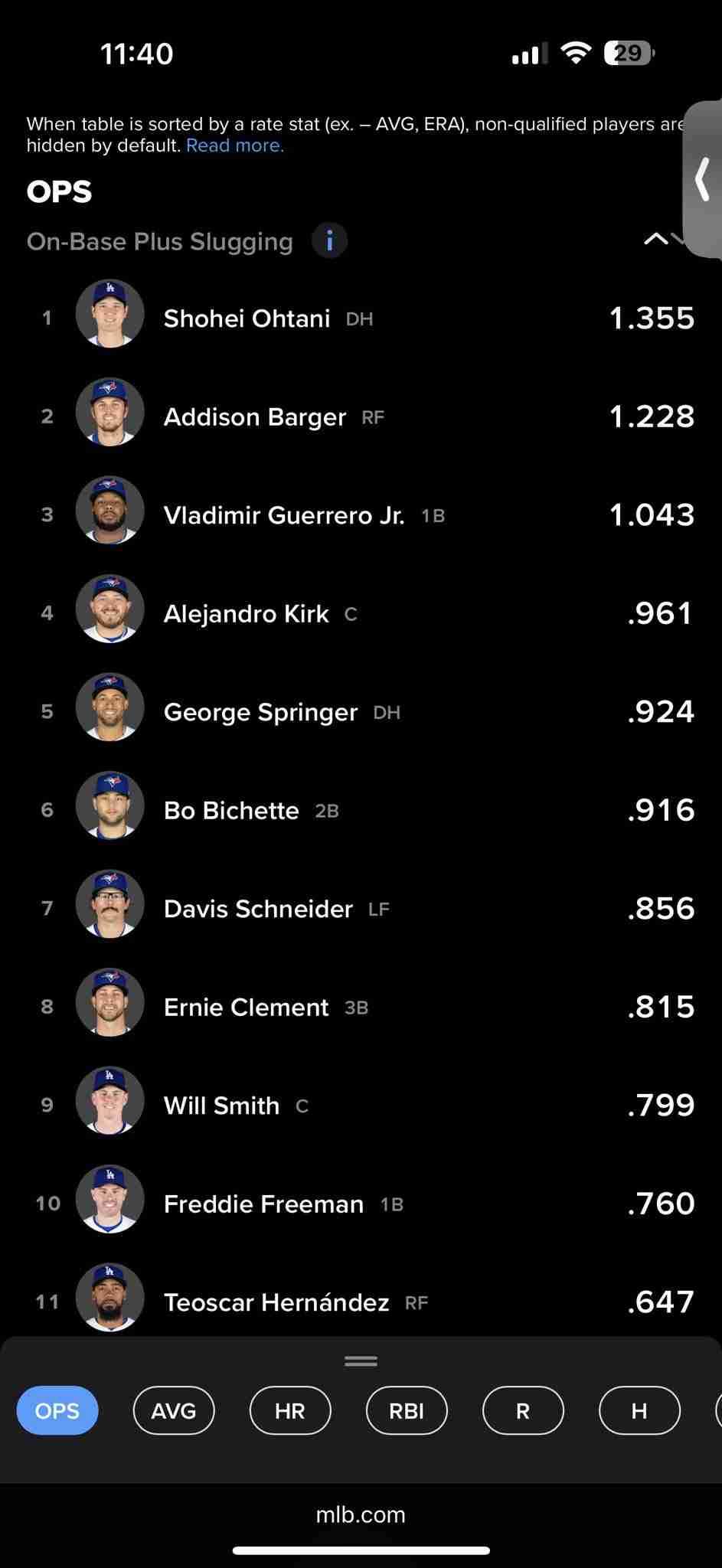Open George Springer's stats
722x1568 pixels.
pos(260,712)
